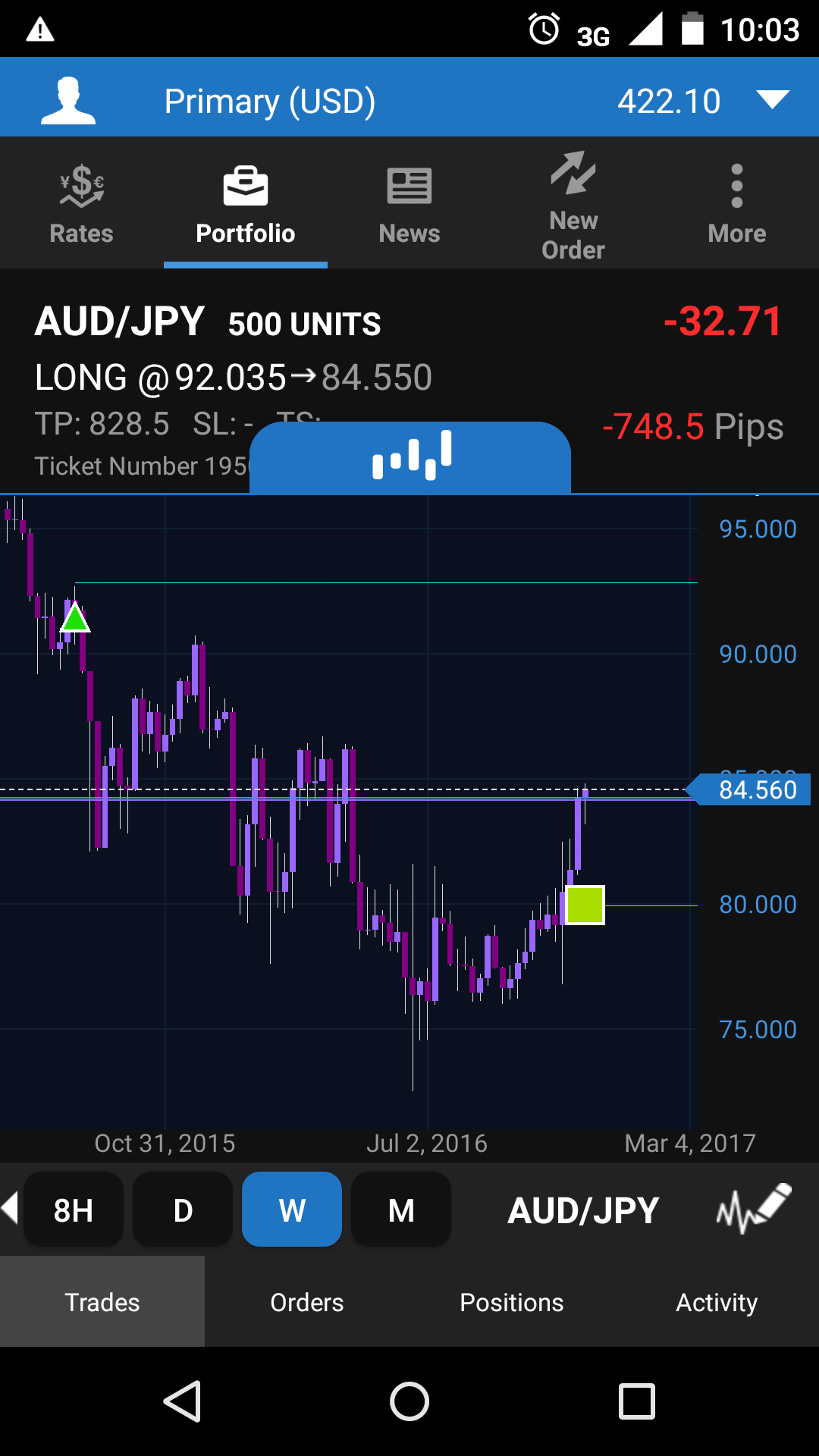Select the M monthly timeframe
This screenshot has width=819, height=1456.
[401, 1210]
